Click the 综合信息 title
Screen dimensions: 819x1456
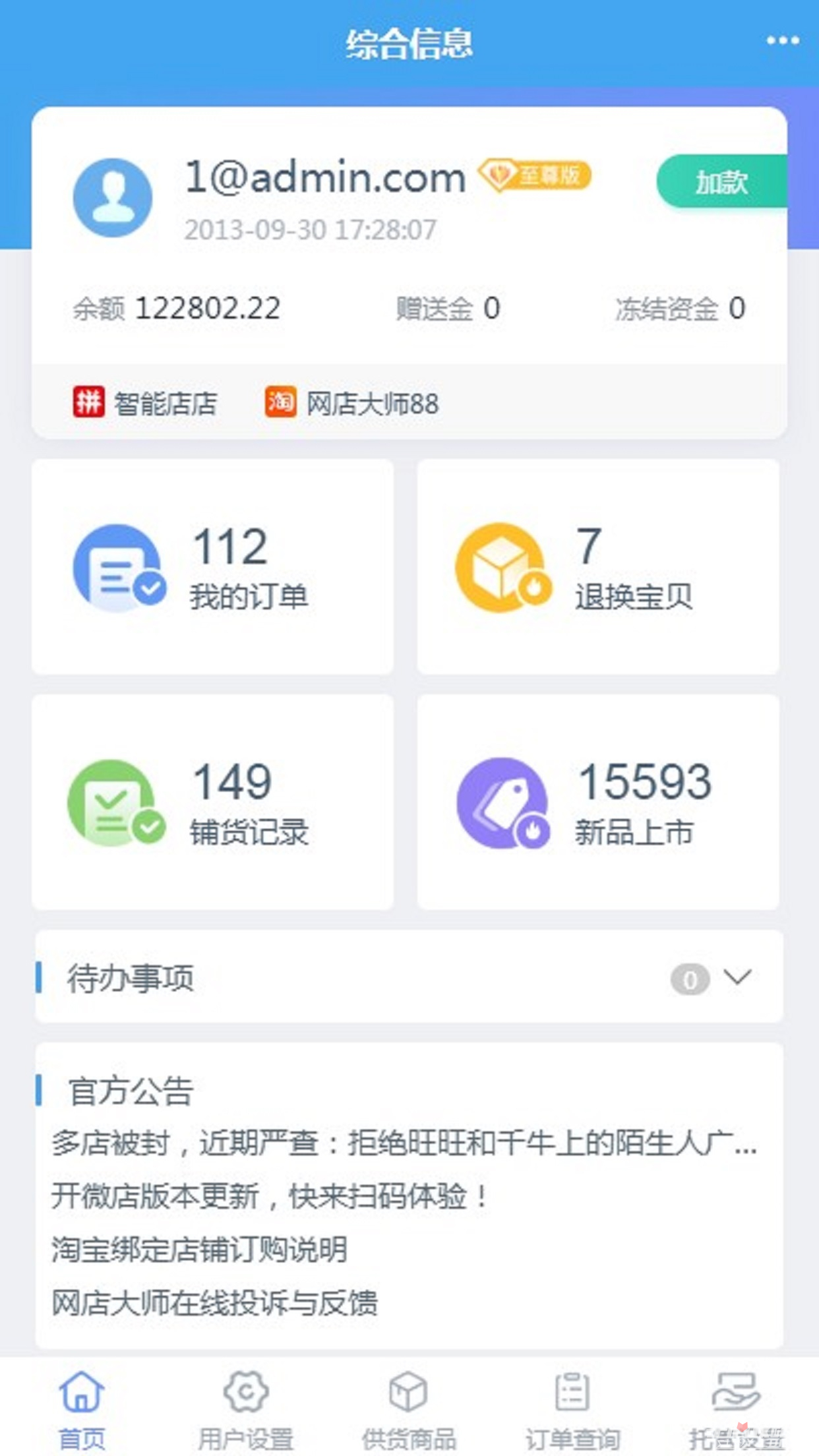click(x=409, y=41)
